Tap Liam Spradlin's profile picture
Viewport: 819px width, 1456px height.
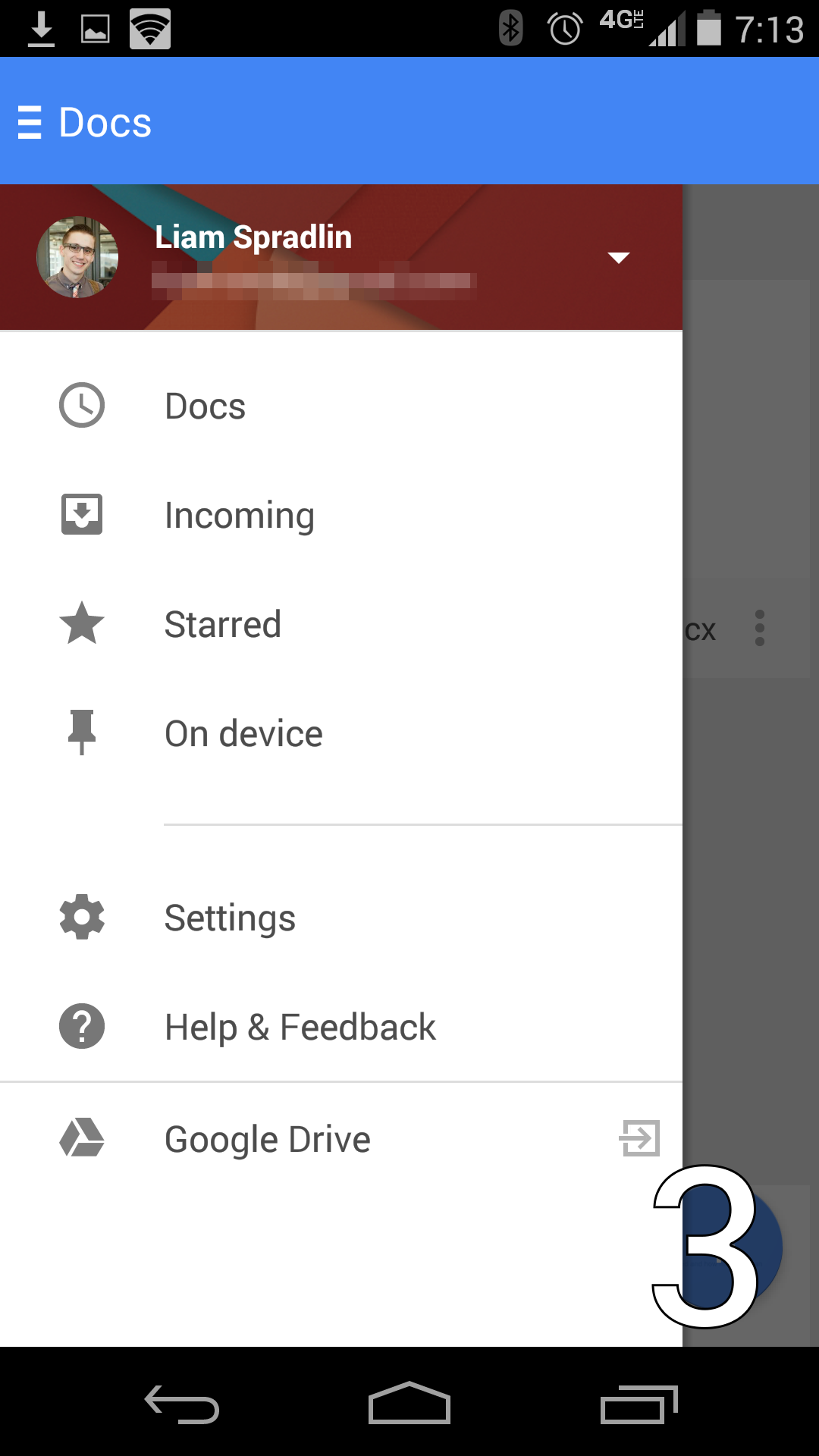coord(78,257)
